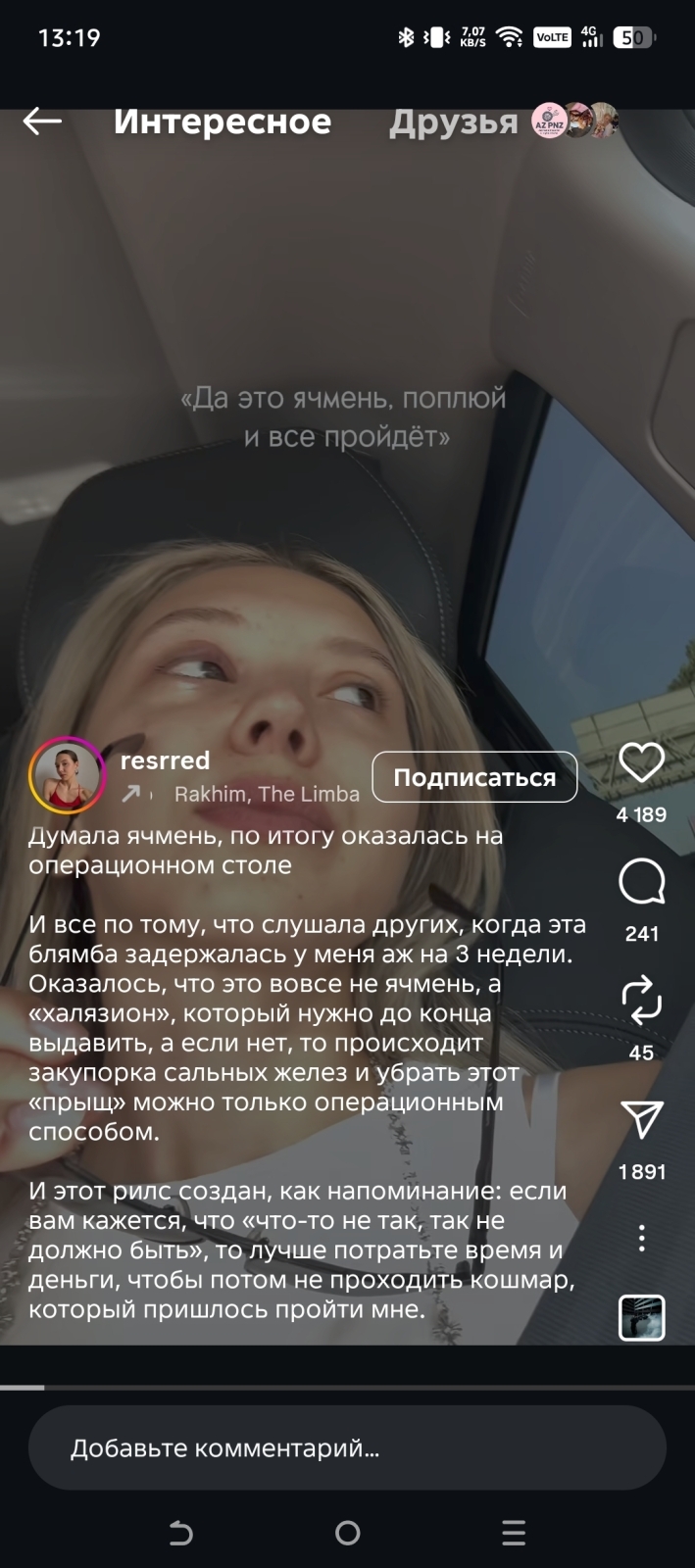Tap the Добавьте комментарий field
The height and width of the screenshot is (1568, 695).
pyautogui.click(x=347, y=1447)
